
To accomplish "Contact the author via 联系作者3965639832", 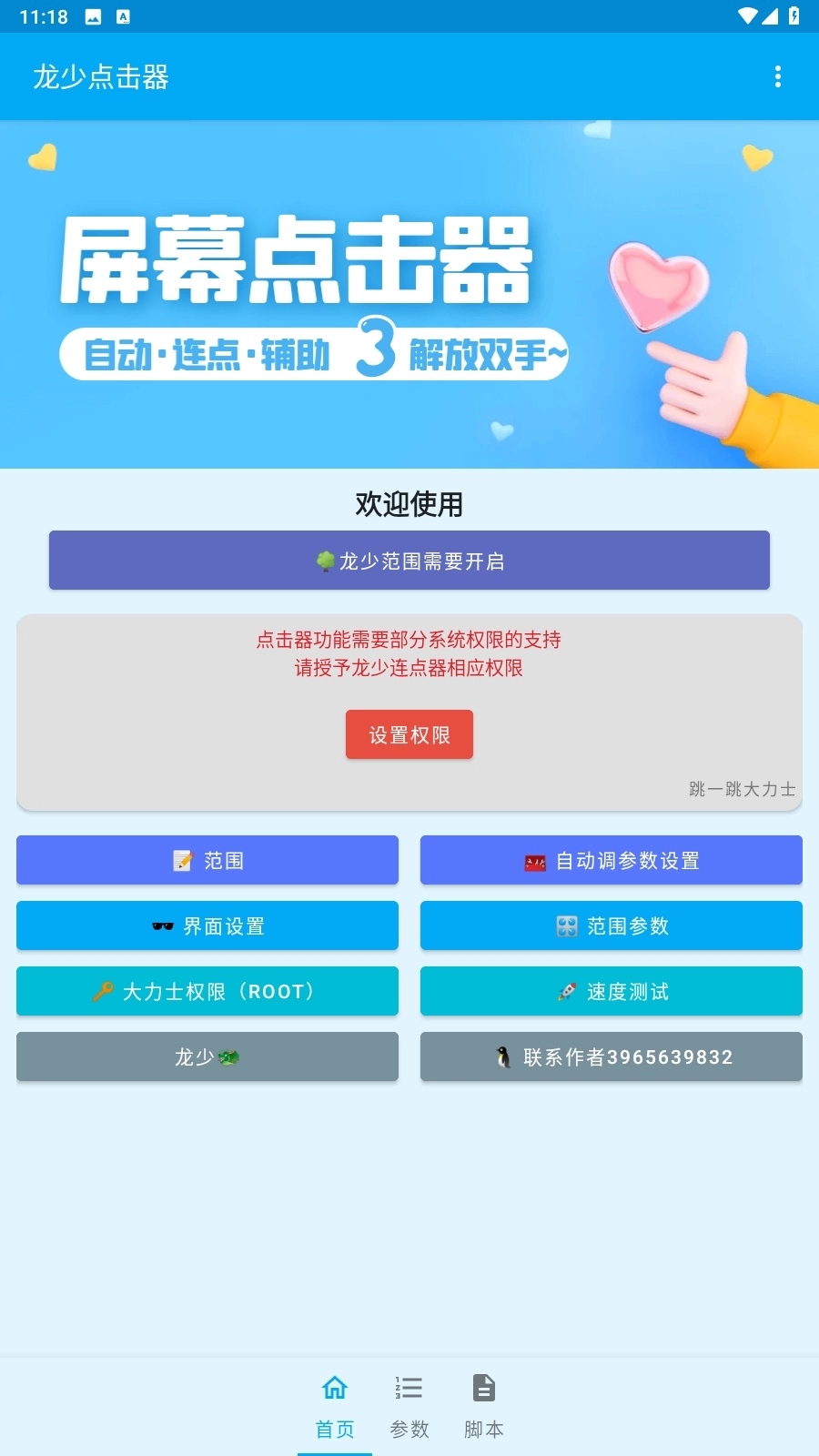I will coord(612,1057).
